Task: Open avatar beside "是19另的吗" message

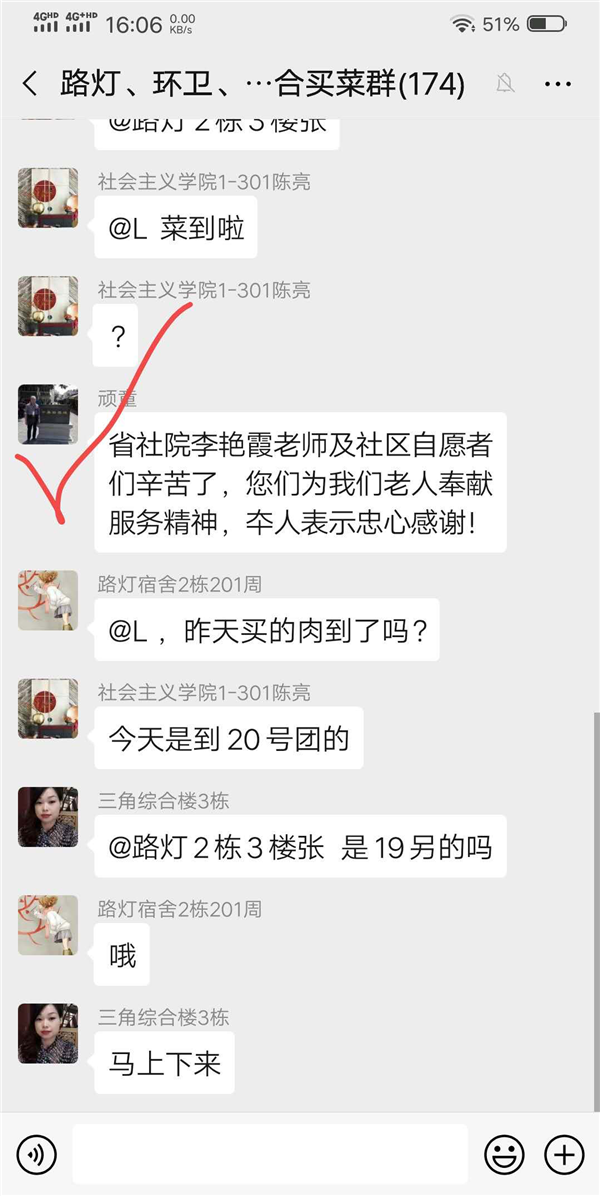Action: 48,817
